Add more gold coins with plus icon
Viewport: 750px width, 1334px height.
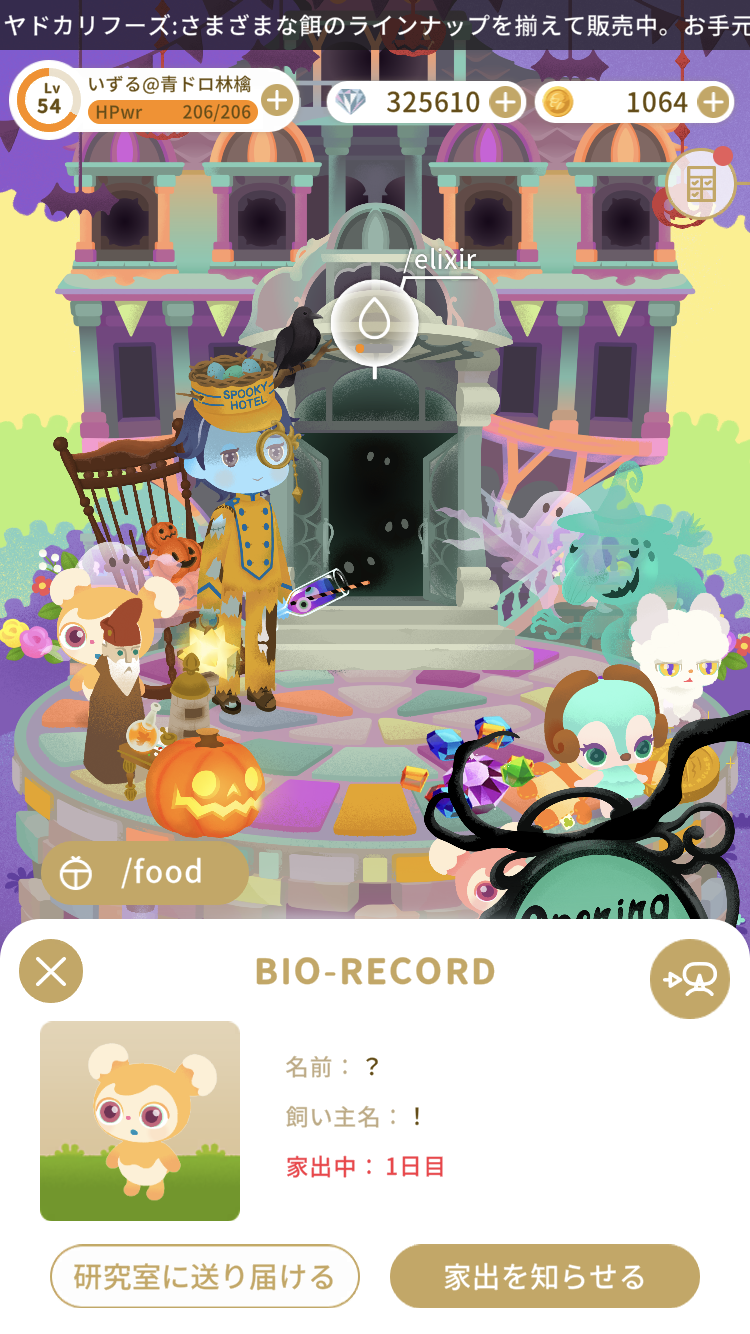(x=714, y=102)
